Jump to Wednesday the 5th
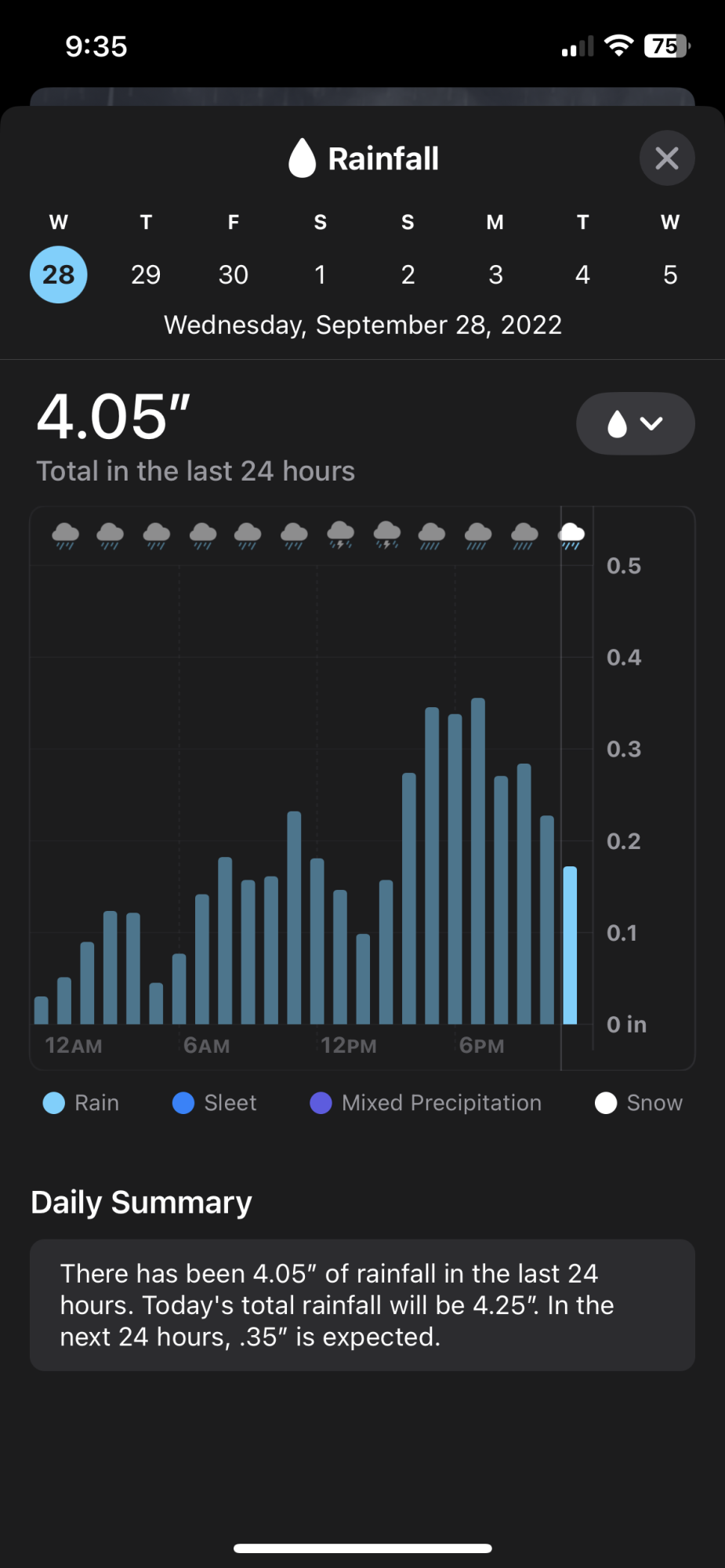 tap(670, 274)
